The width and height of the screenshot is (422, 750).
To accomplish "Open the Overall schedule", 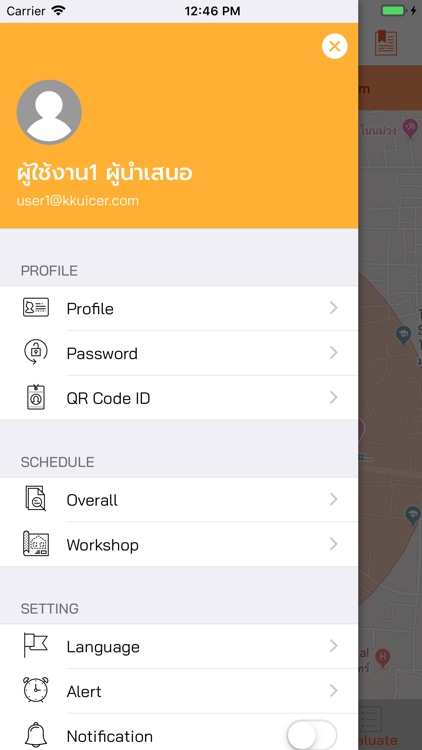I will coord(179,500).
